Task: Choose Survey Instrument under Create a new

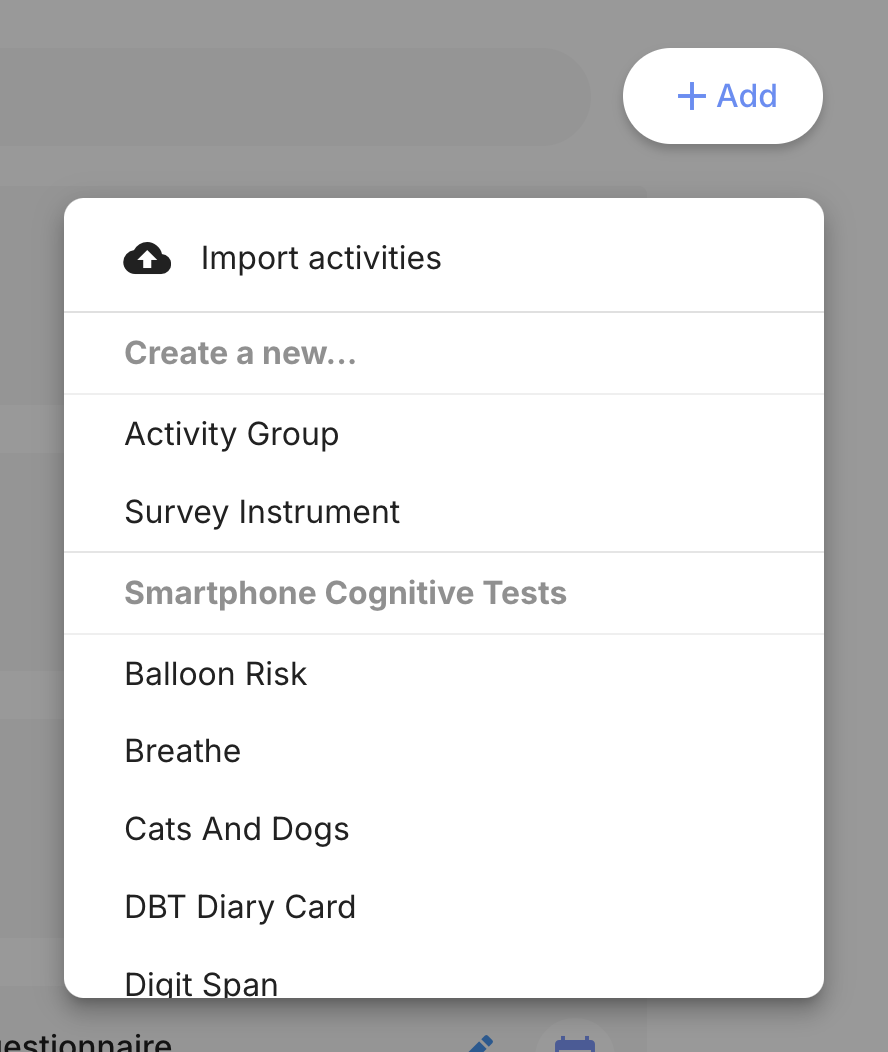Action: point(261,512)
